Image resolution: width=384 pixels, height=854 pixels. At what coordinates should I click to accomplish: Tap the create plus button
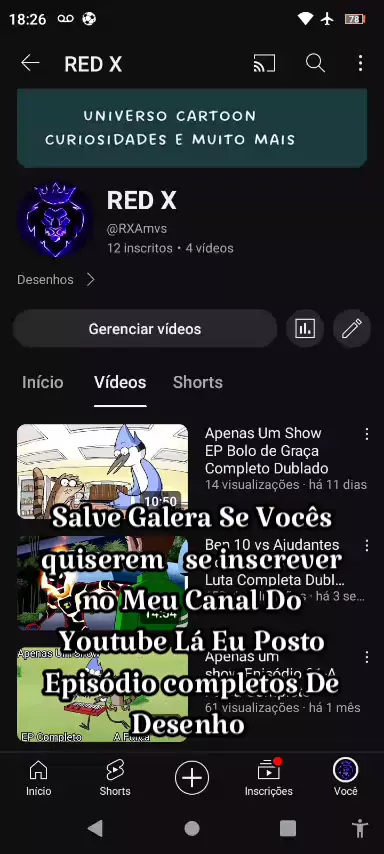(x=192, y=778)
